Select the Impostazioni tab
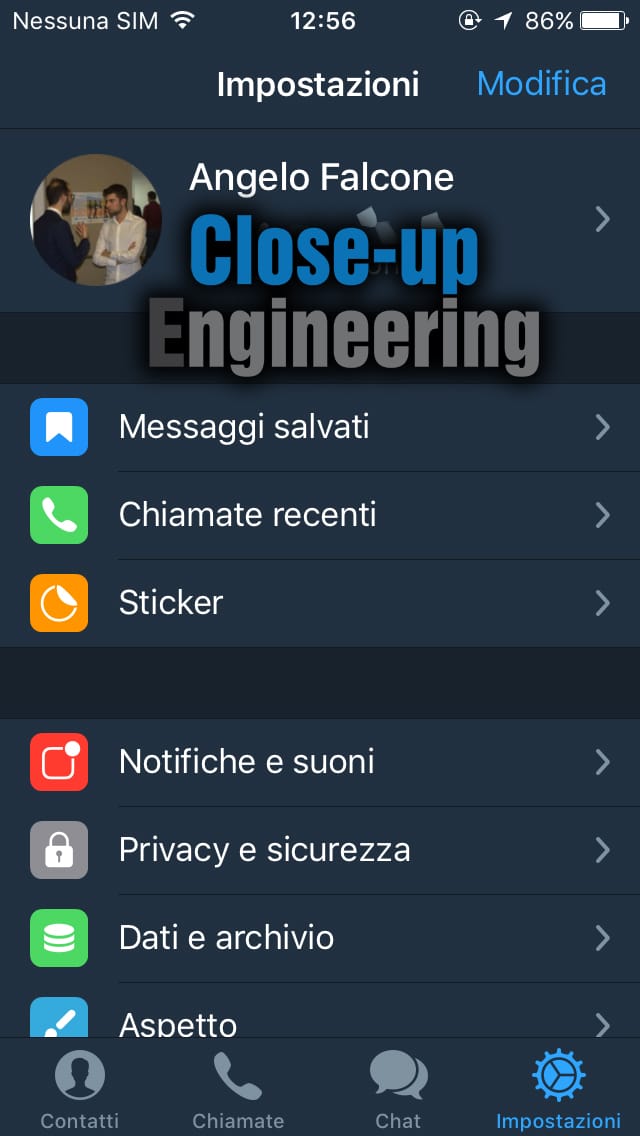Viewport: 640px width, 1136px height. 558,1090
